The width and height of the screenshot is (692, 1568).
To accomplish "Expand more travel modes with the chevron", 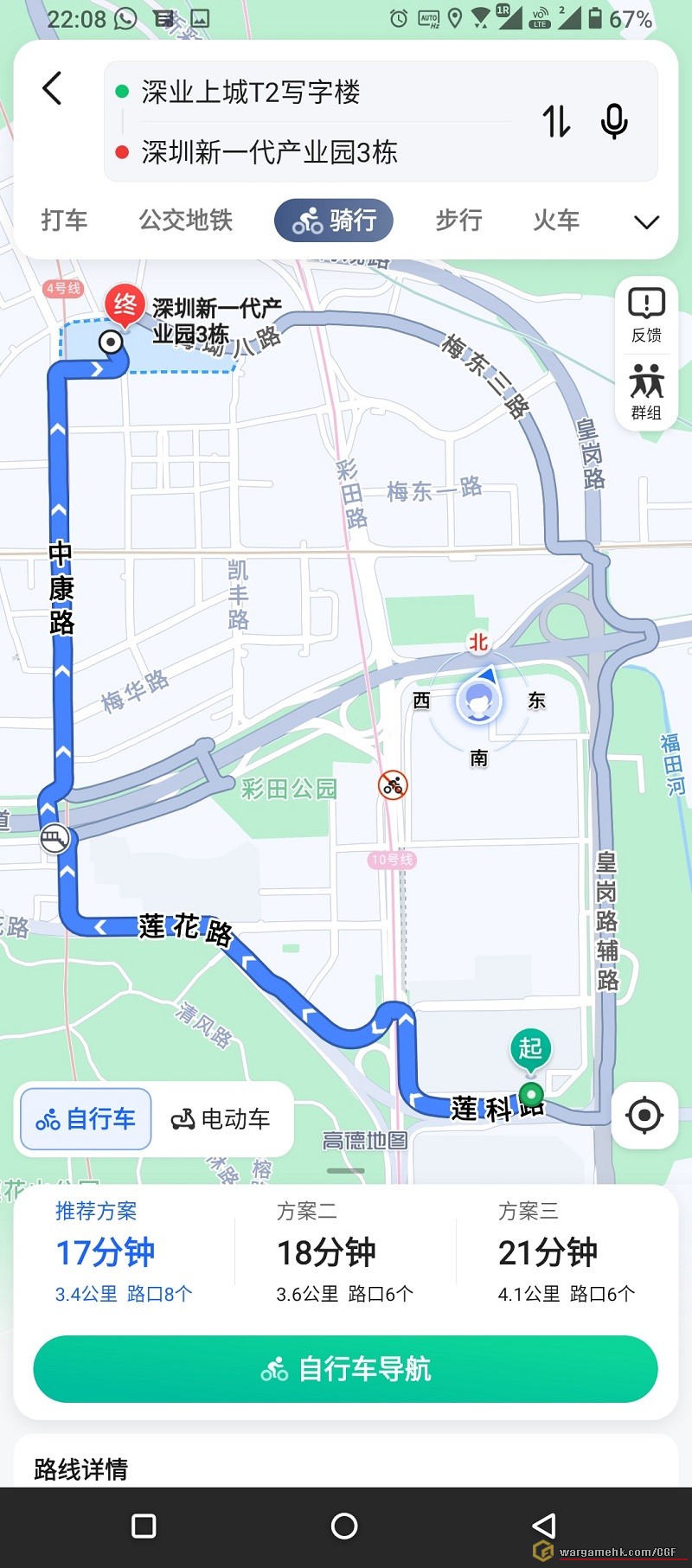I will [646, 222].
